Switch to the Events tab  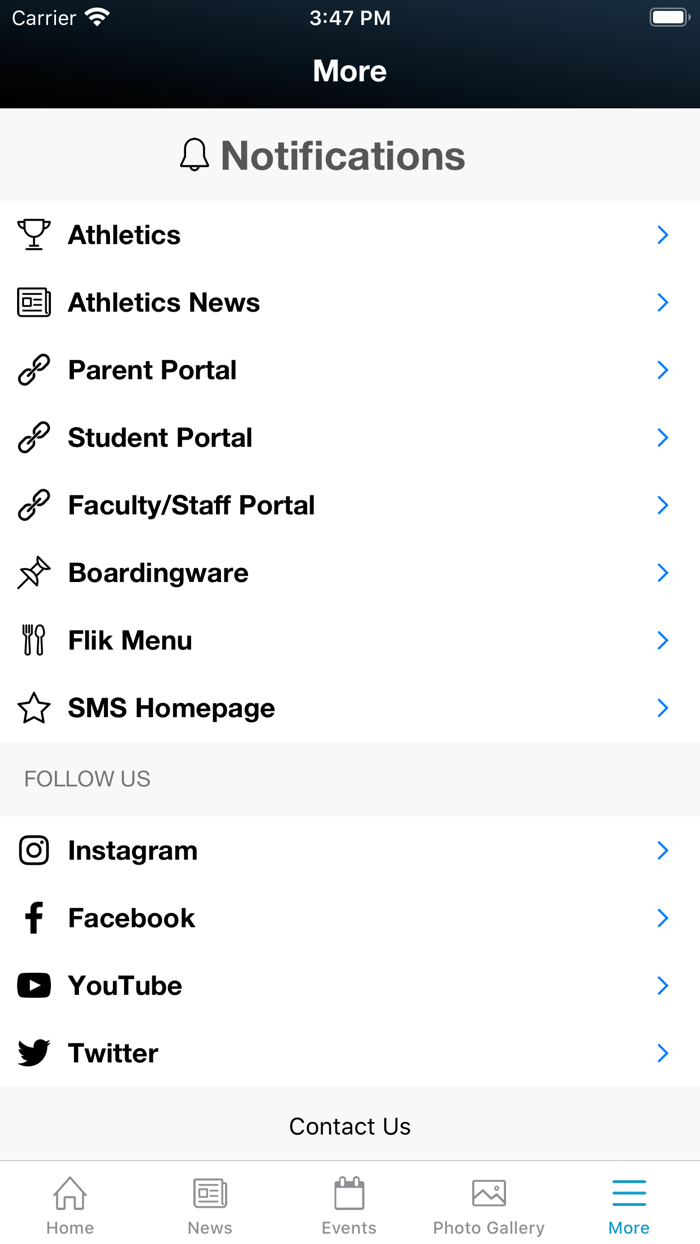pyautogui.click(x=349, y=1206)
